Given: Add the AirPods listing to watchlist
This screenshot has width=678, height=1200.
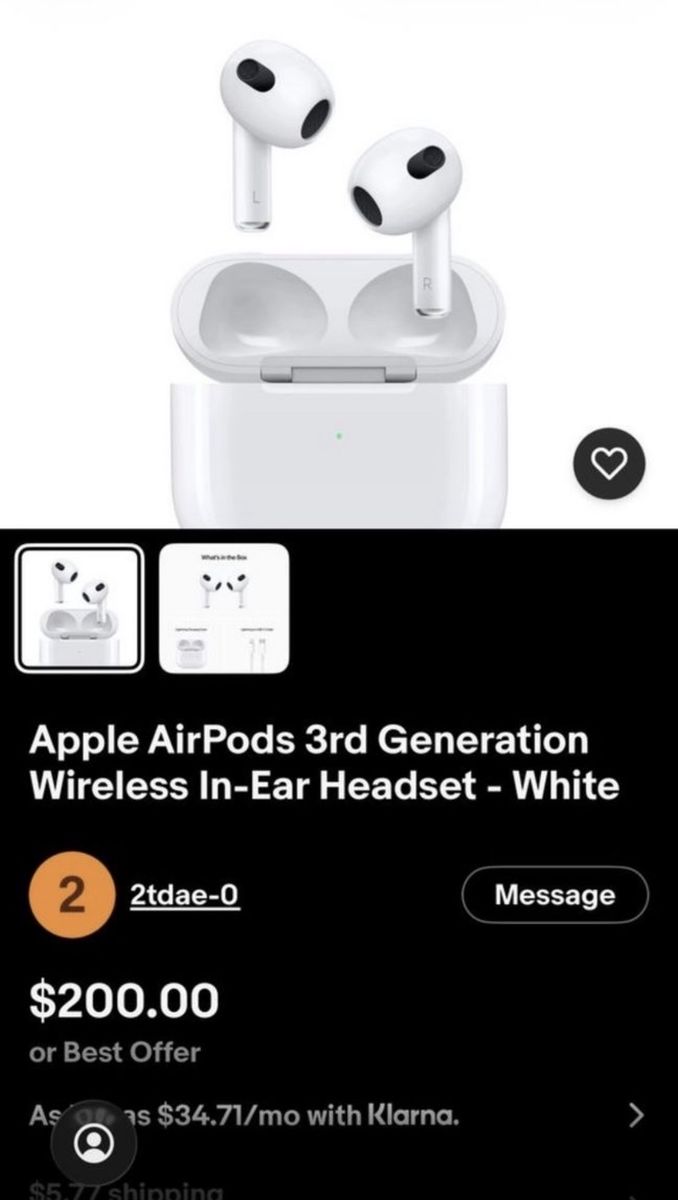Looking at the screenshot, I should tap(608, 462).
